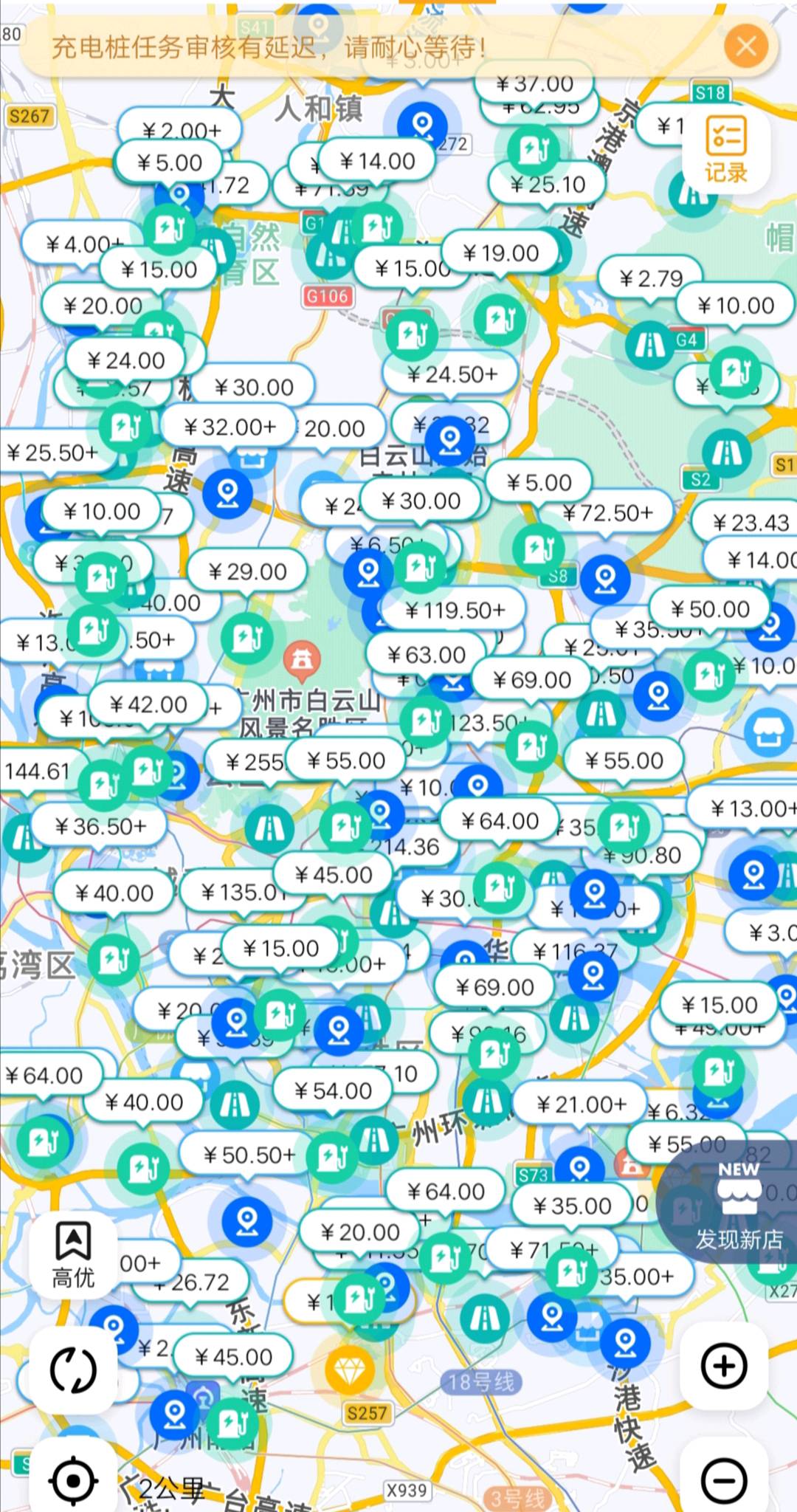Choose the ¥36.50+ price marker
Viewport: 797px width, 1512px height.
[x=101, y=826]
